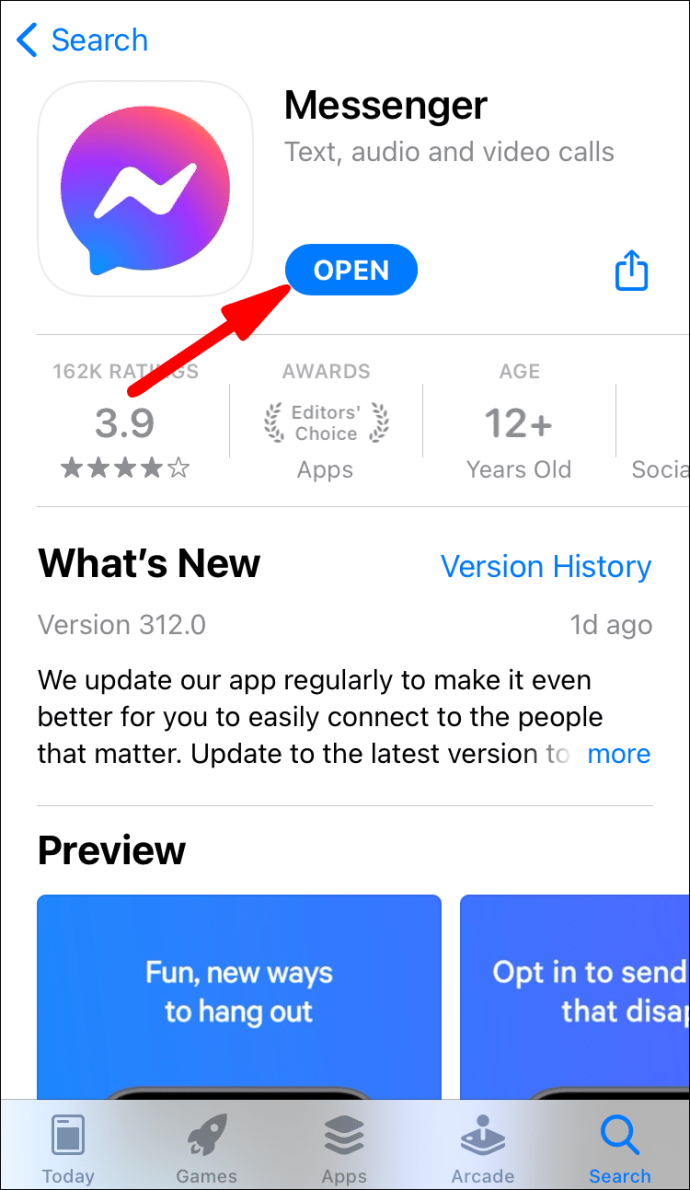Viewport: 690px width, 1190px height.
Task: Share the Messenger app
Action: (631, 270)
